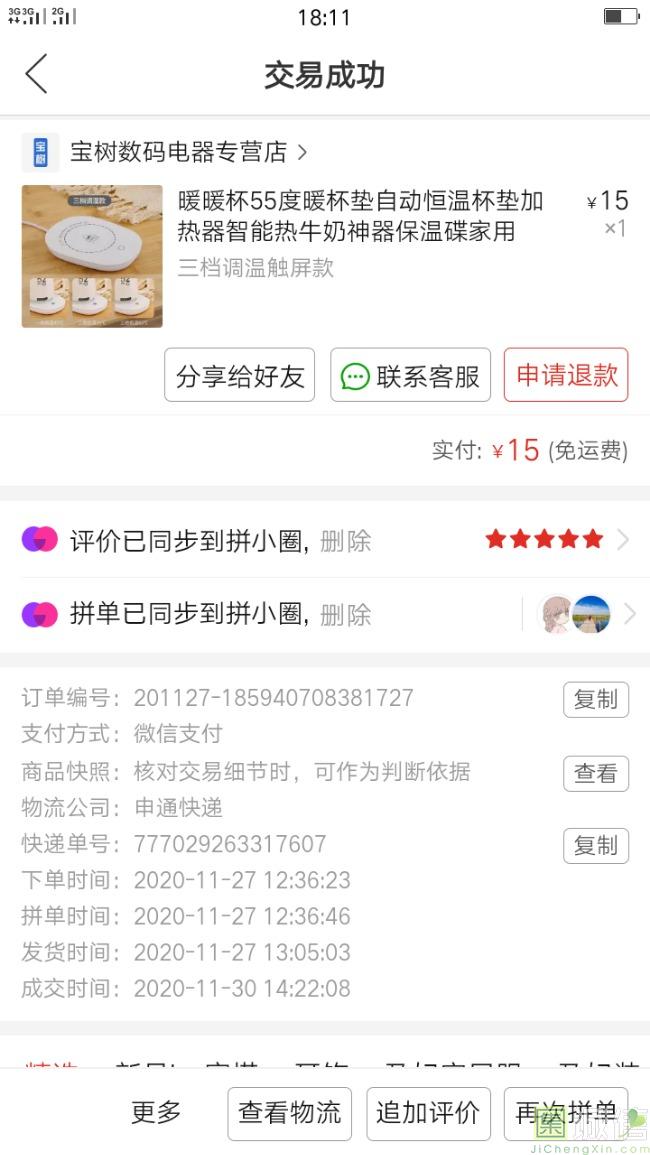Add a follow-up review with 追加评价

(428, 1113)
